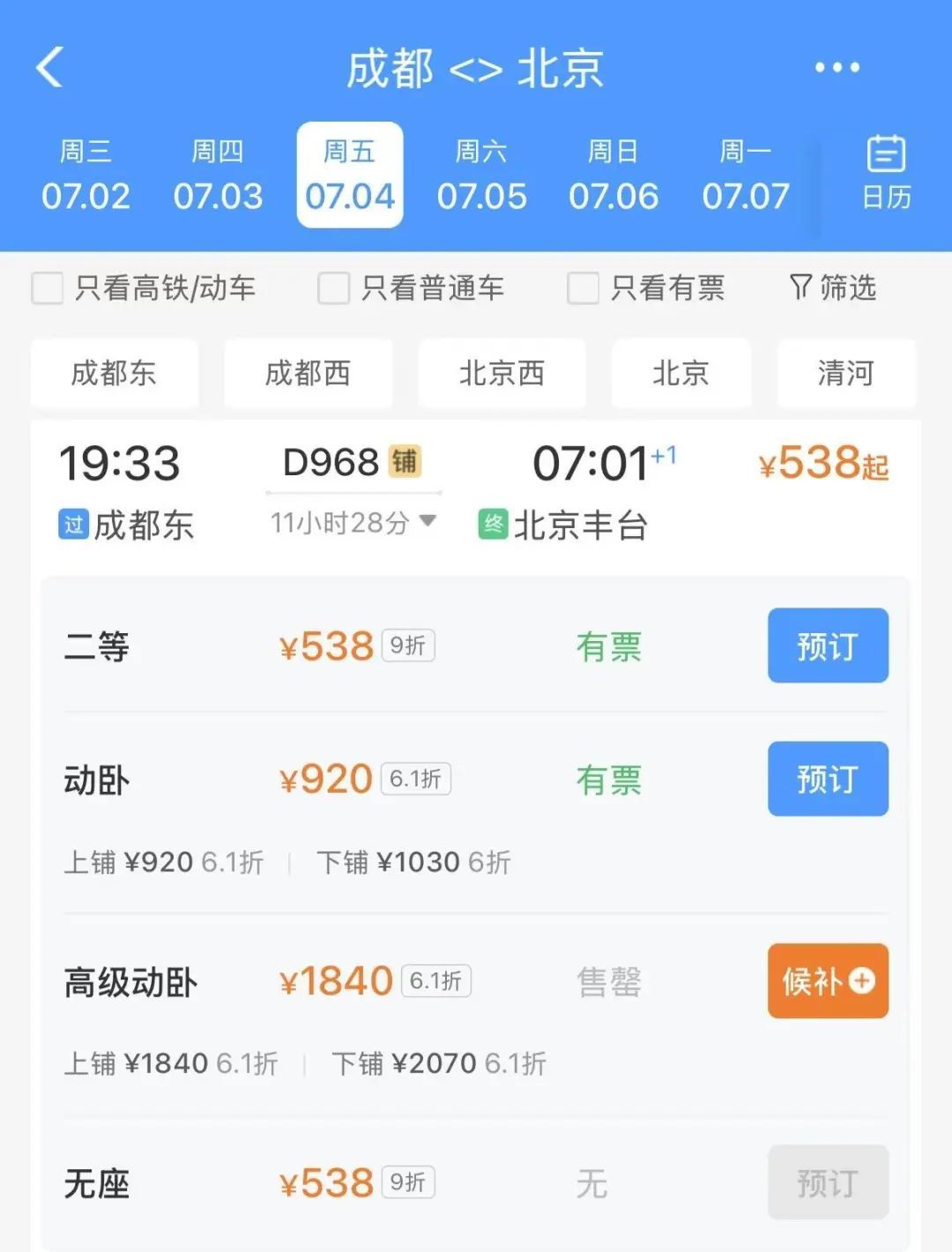Click 预订 for the 二等 seat
The width and height of the screenshot is (952, 1252).
coord(827,645)
